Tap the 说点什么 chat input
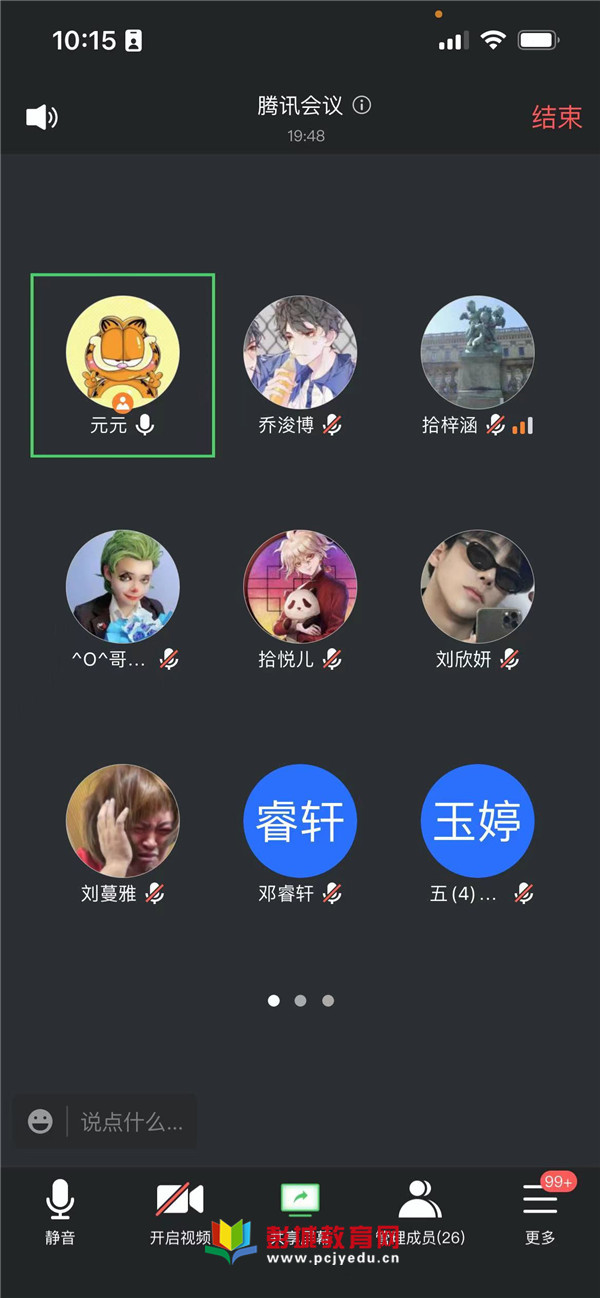600x1298 pixels. (131, 1122)
